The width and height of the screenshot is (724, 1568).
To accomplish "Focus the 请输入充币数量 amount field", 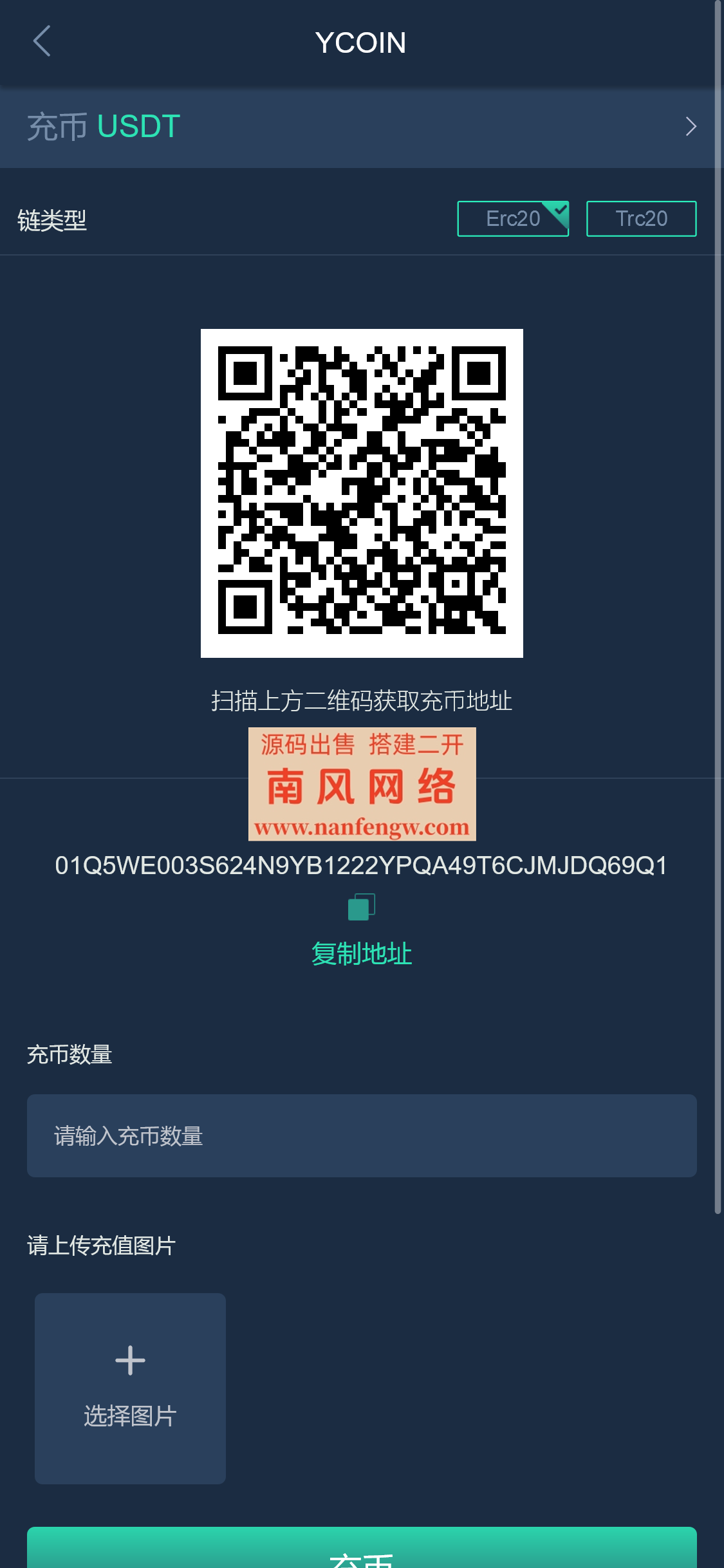I will [x=361, y=1136].
